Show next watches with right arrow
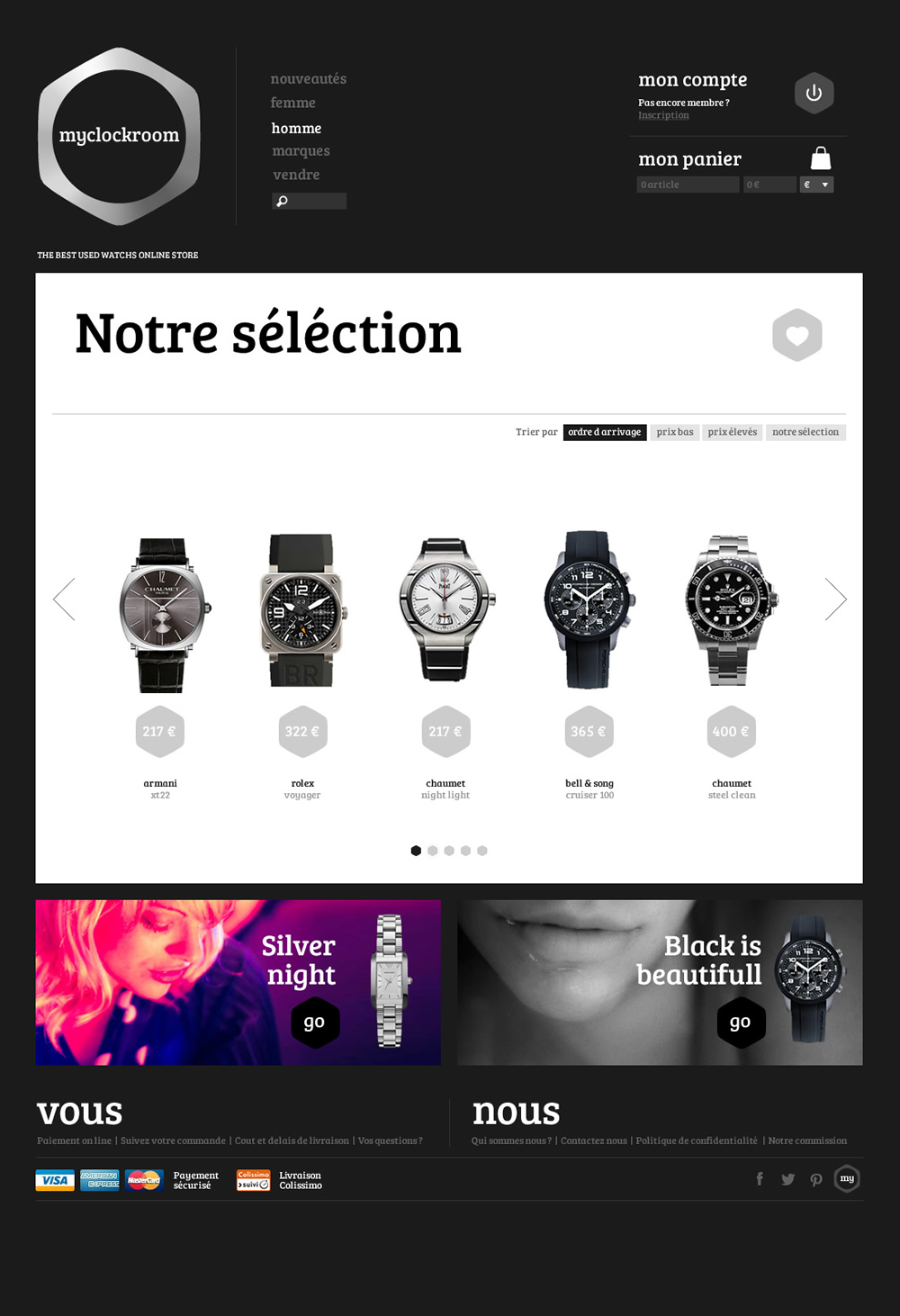The width and height of the screenshot is (900, 1316). coord(835,599)
